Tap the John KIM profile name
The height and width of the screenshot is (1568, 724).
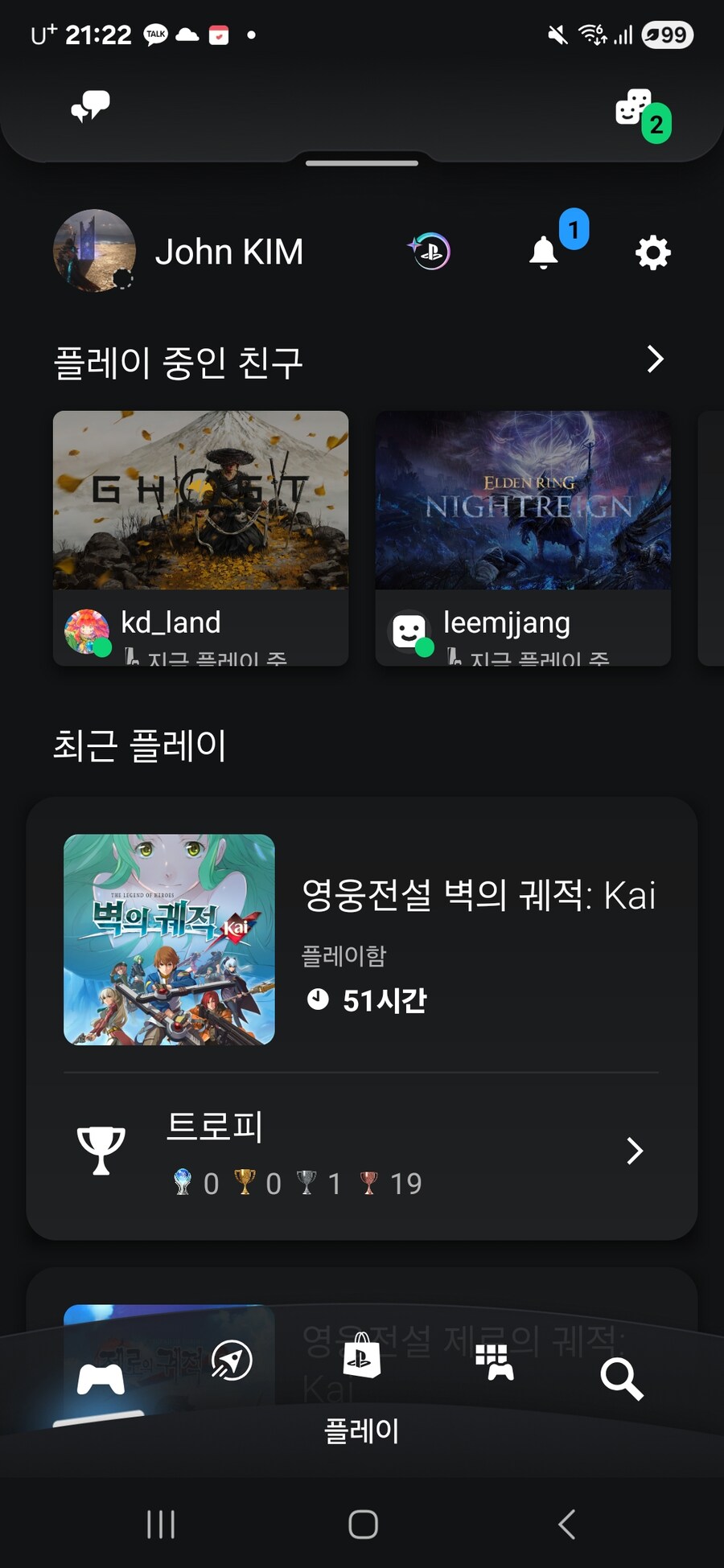[x=232, y=250]
